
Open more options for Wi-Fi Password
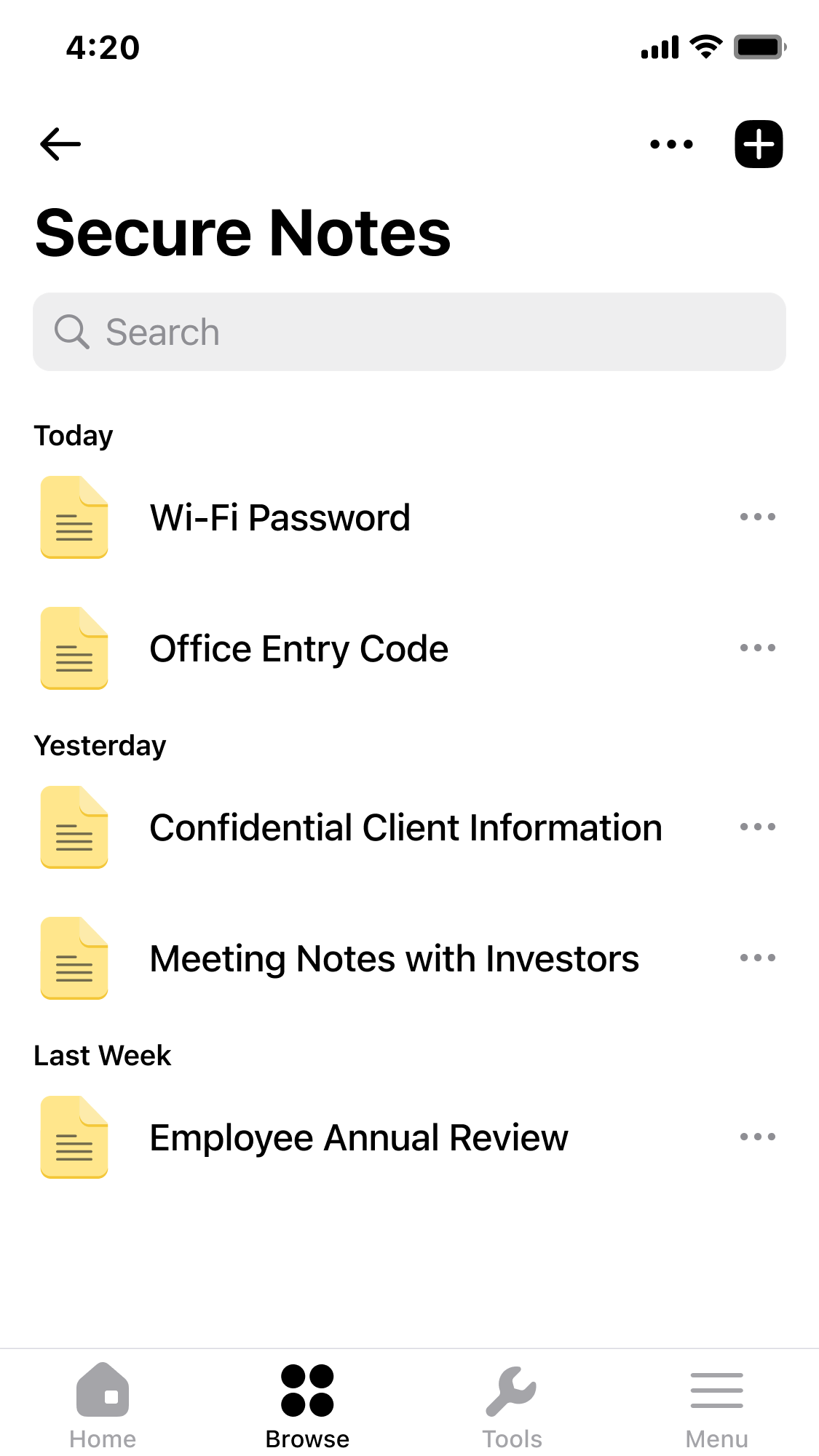(758, 517)
